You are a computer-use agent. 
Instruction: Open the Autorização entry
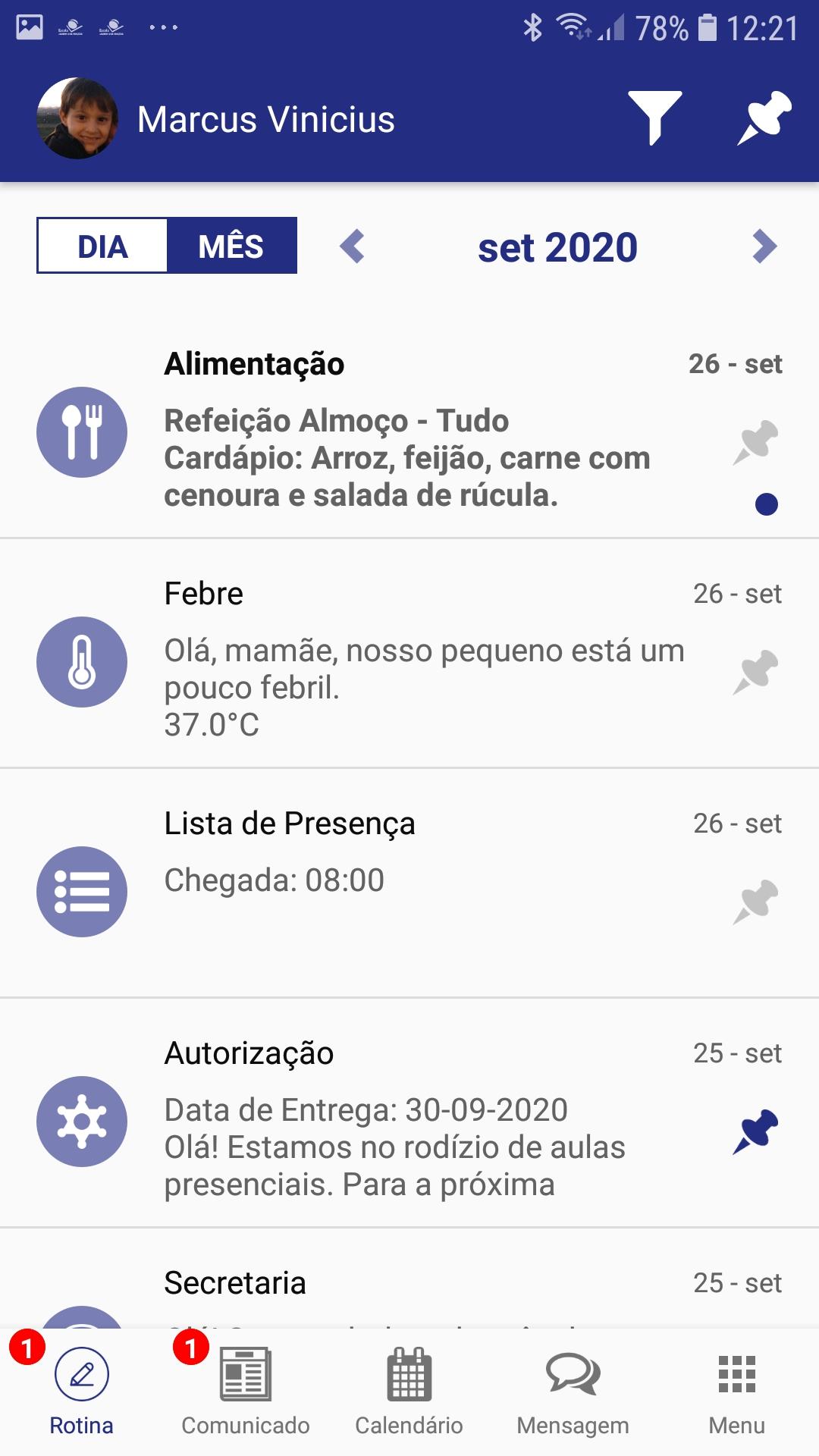point(409,1113)
